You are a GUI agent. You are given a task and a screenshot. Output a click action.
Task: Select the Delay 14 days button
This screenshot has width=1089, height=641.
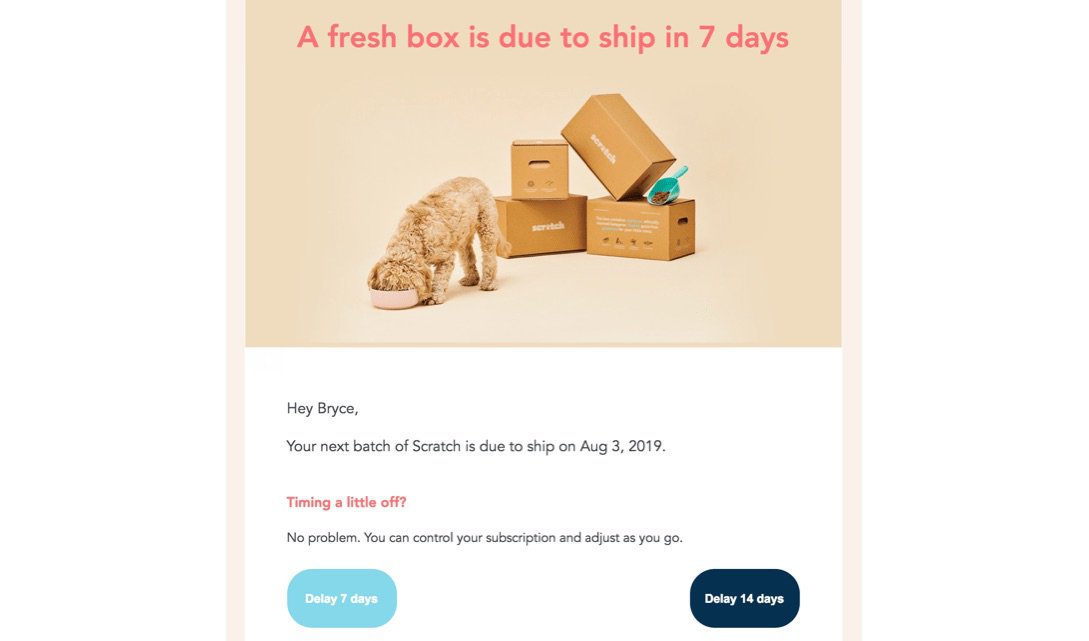[744, 598]
